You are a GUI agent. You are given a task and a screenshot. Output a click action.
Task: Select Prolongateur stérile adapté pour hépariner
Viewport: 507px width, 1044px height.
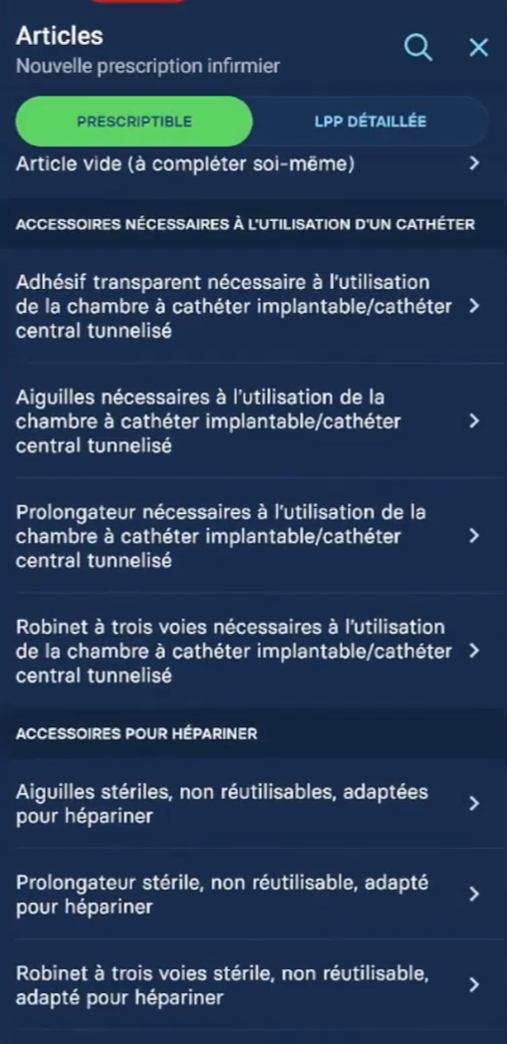[253, 894]
